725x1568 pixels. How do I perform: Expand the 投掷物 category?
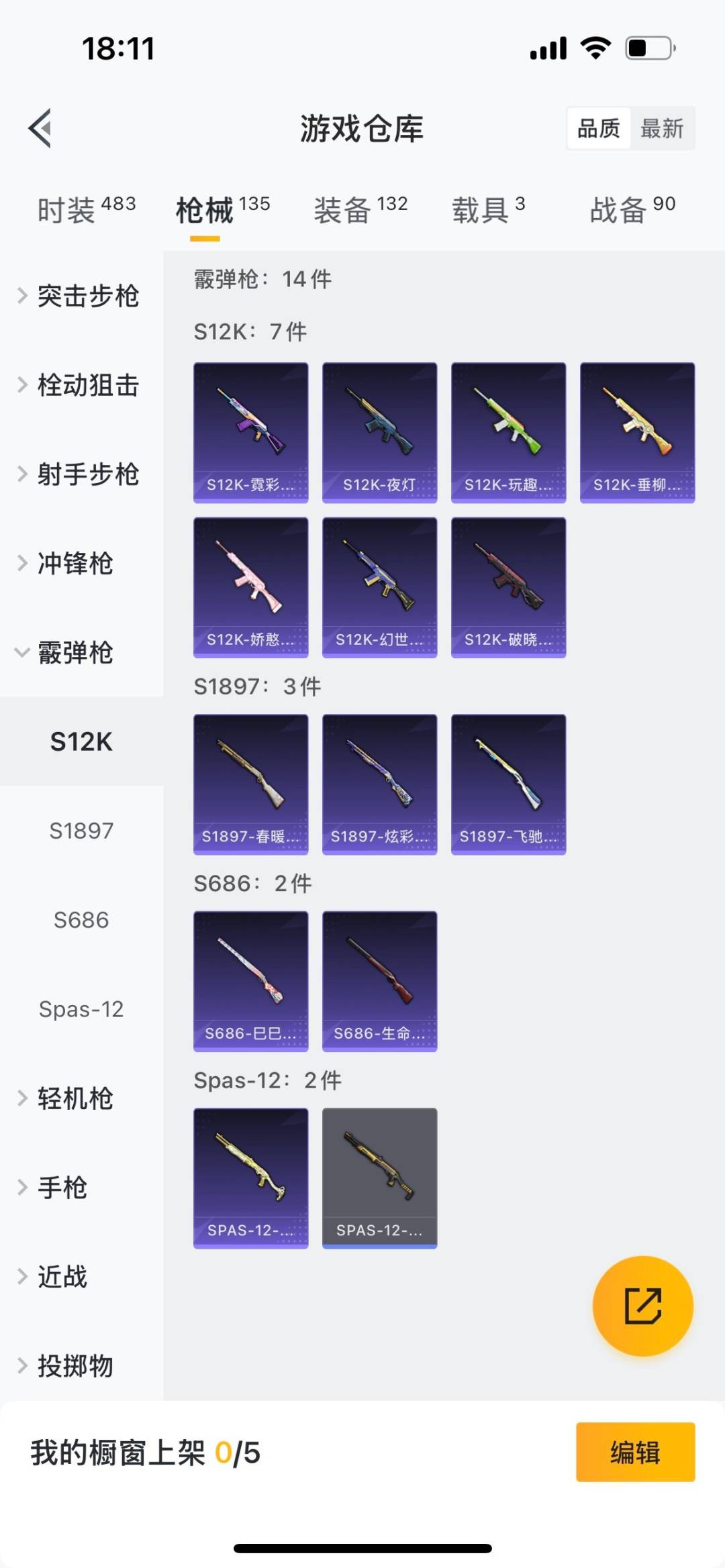tap(74, 1365)
